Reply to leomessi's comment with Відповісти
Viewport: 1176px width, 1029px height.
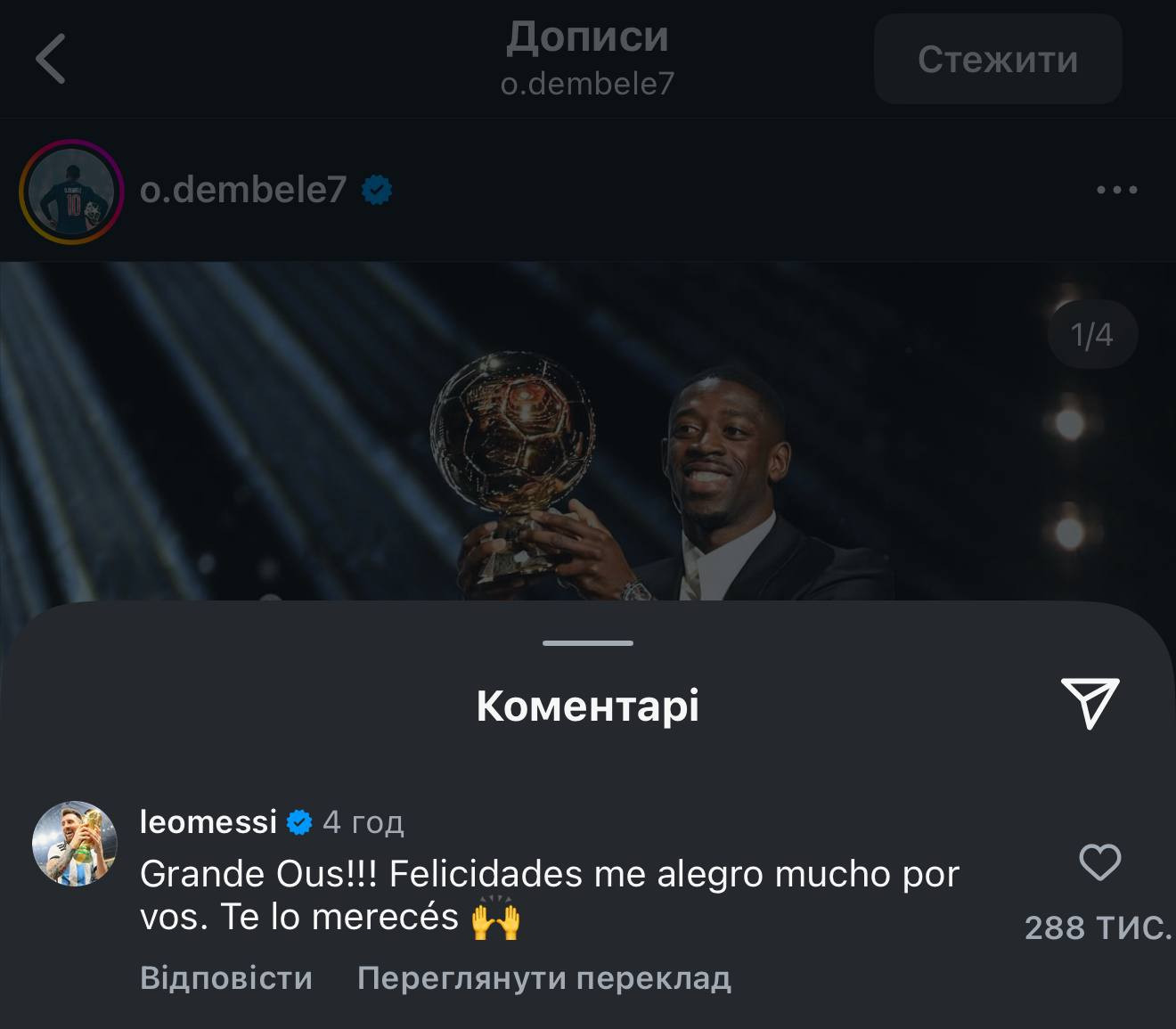226,978
